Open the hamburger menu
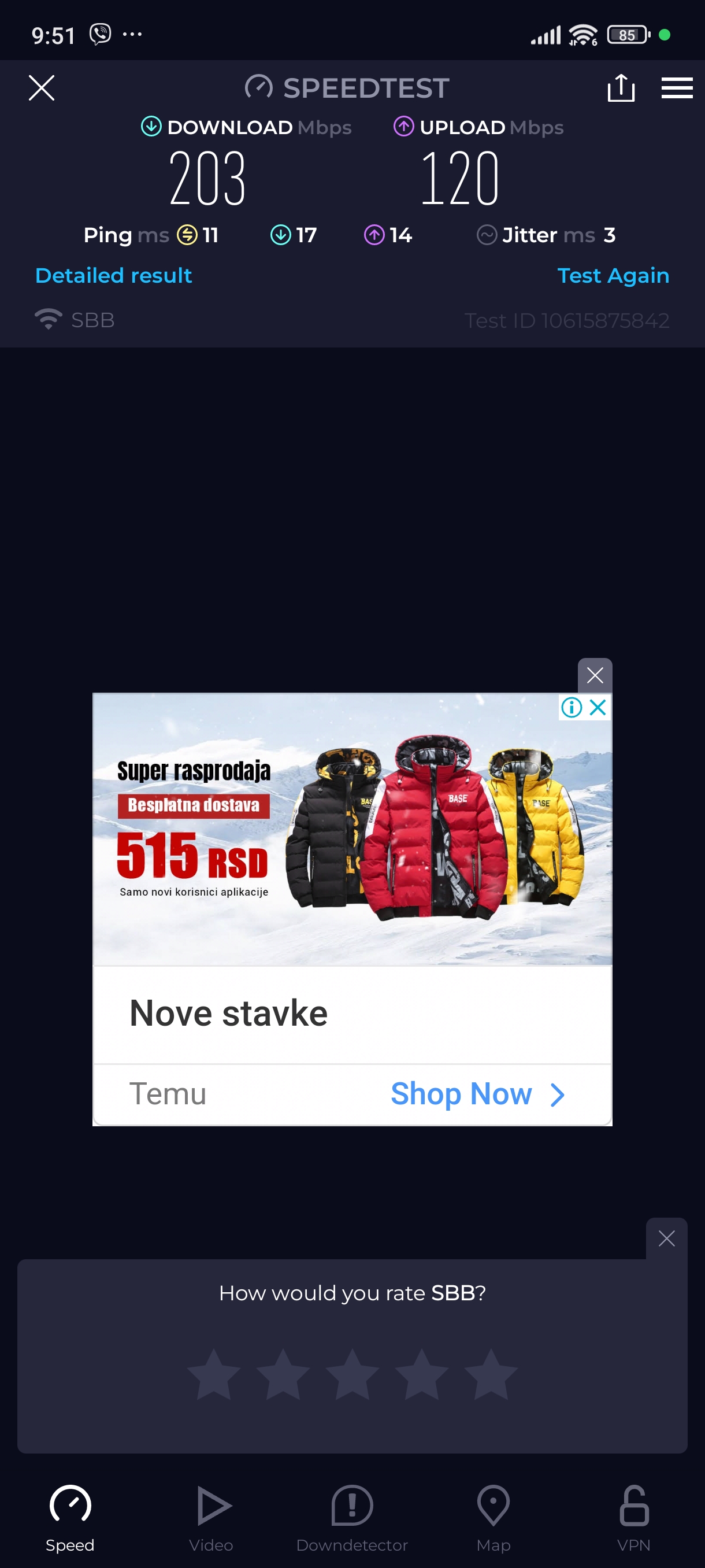 tap(677, 88)
